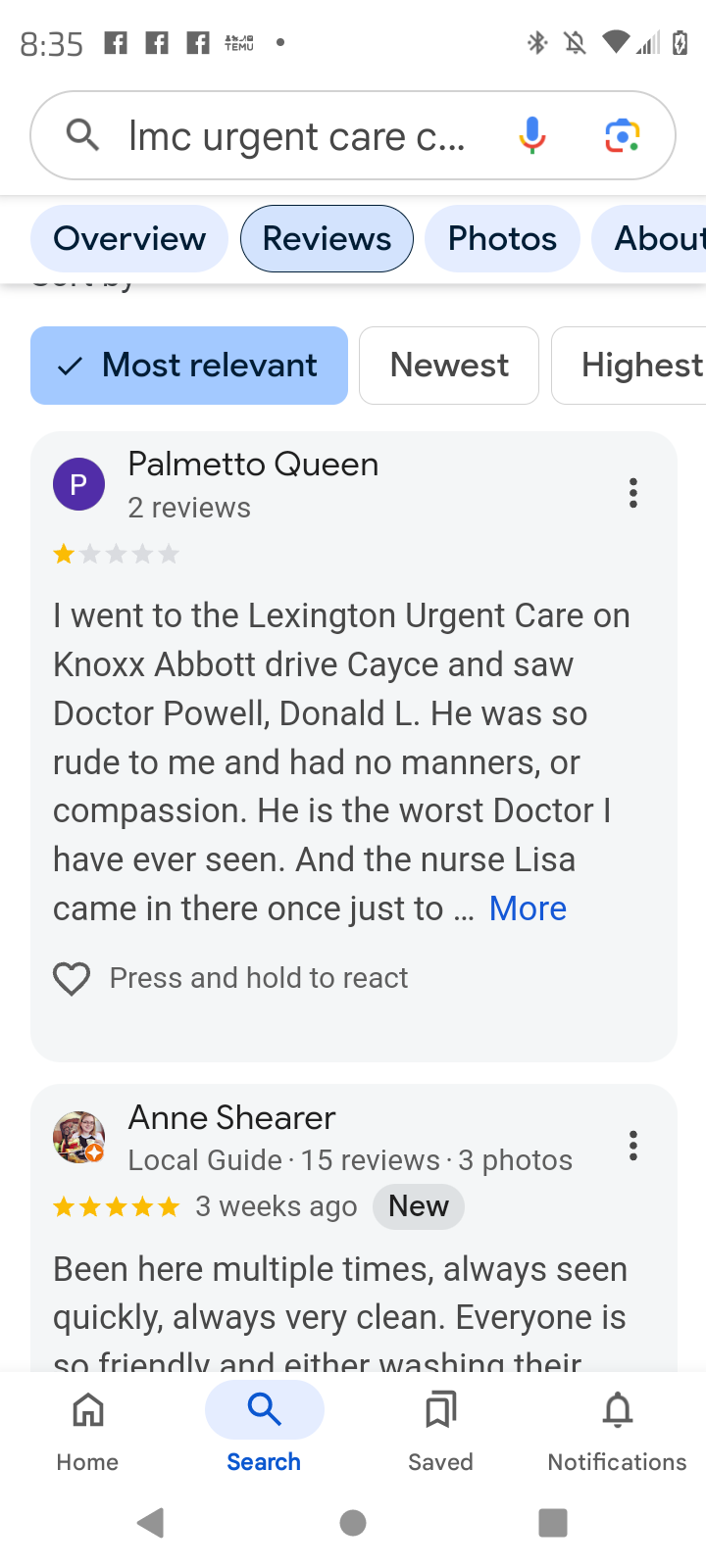Expand Palmetto Queen's review with More
The height and width of the screenshot is (1568, 706).
click(x=528, y=908)
